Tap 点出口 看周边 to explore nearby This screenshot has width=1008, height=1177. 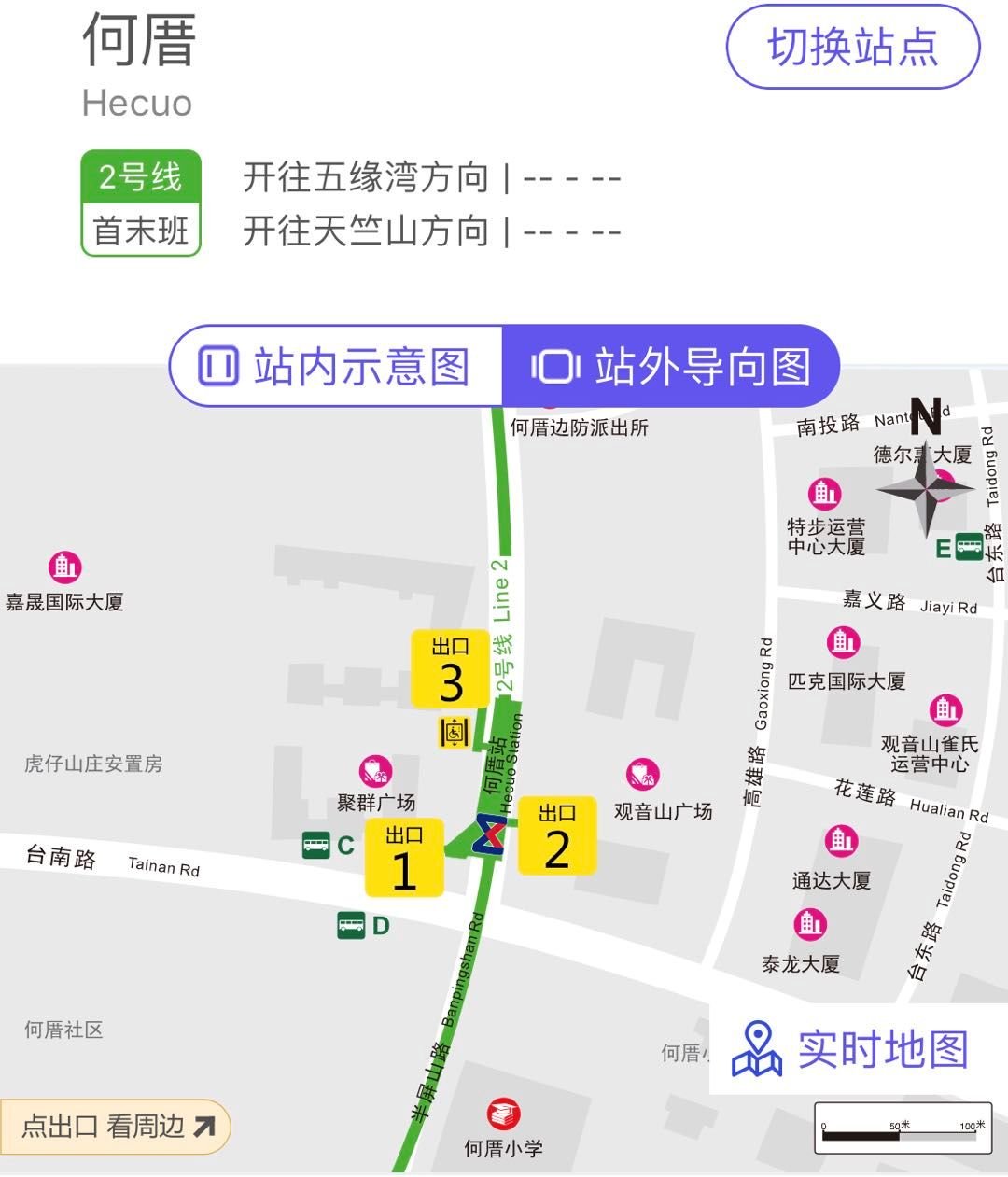click(116, 1127)
